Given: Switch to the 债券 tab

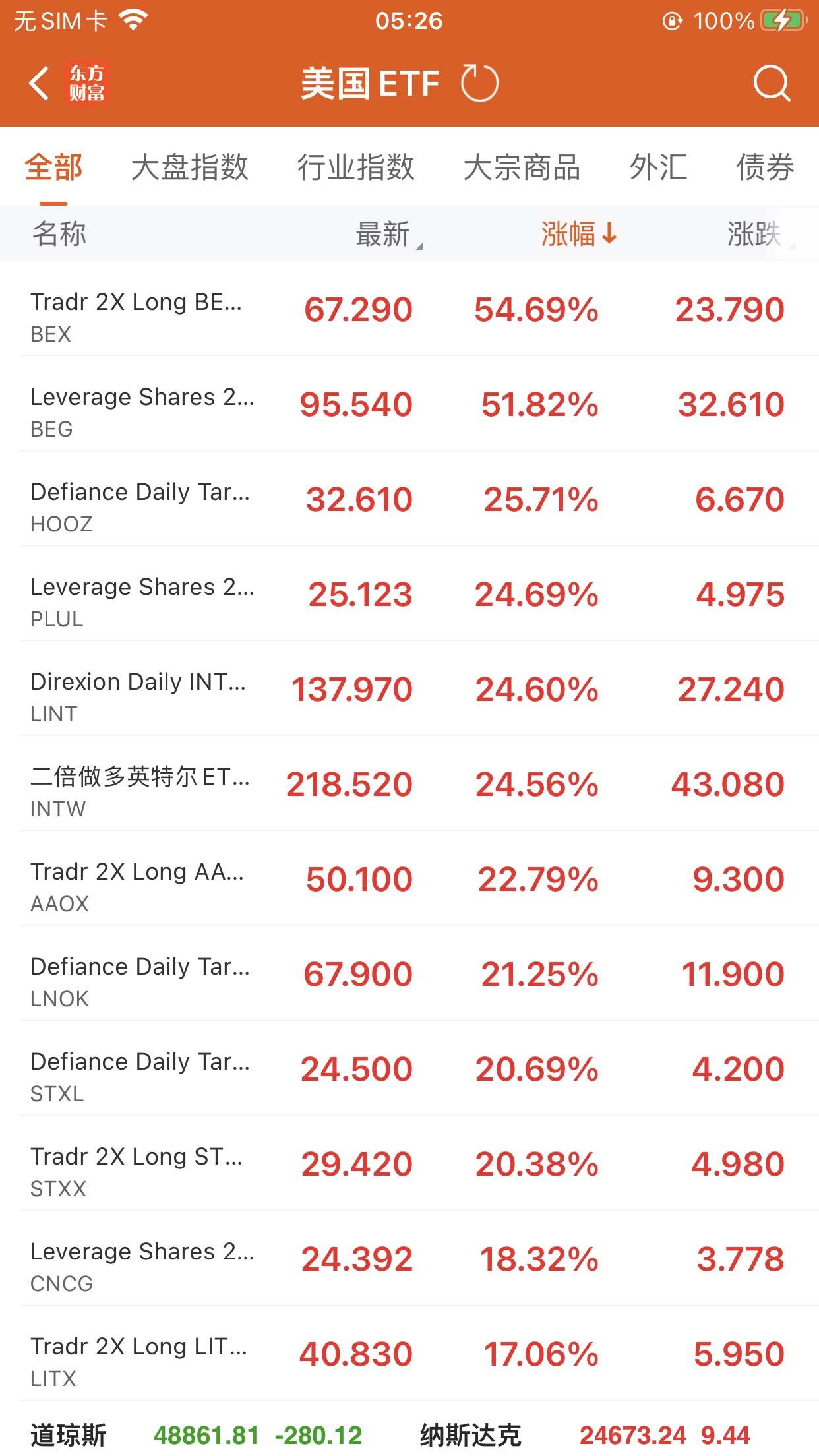Looking at the screenshot, I should 765,167.
